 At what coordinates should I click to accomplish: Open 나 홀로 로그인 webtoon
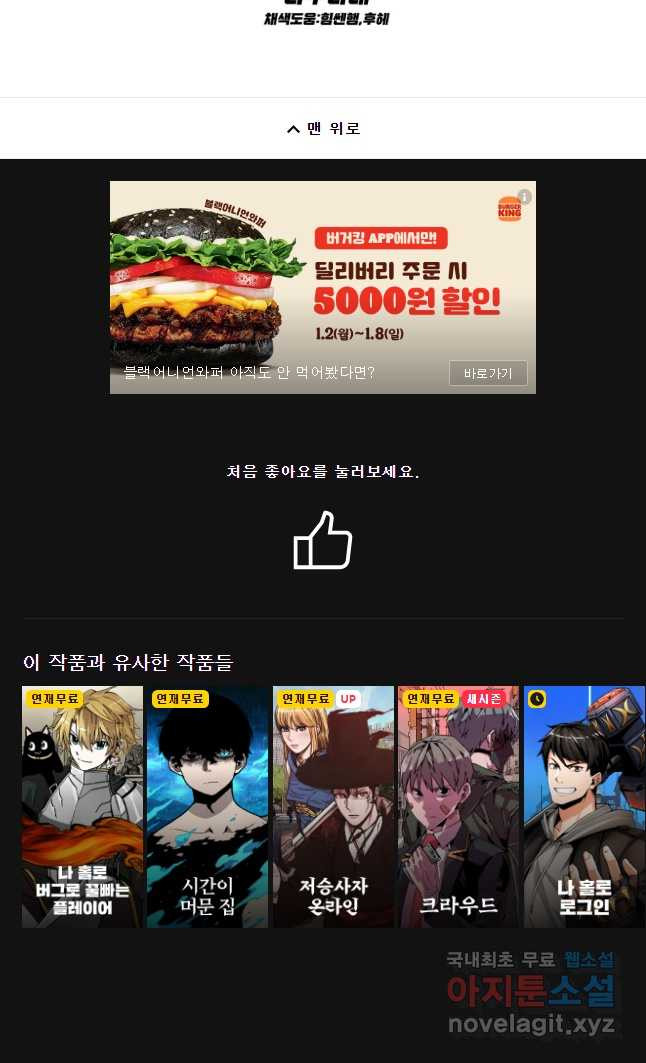coord(584,806)
